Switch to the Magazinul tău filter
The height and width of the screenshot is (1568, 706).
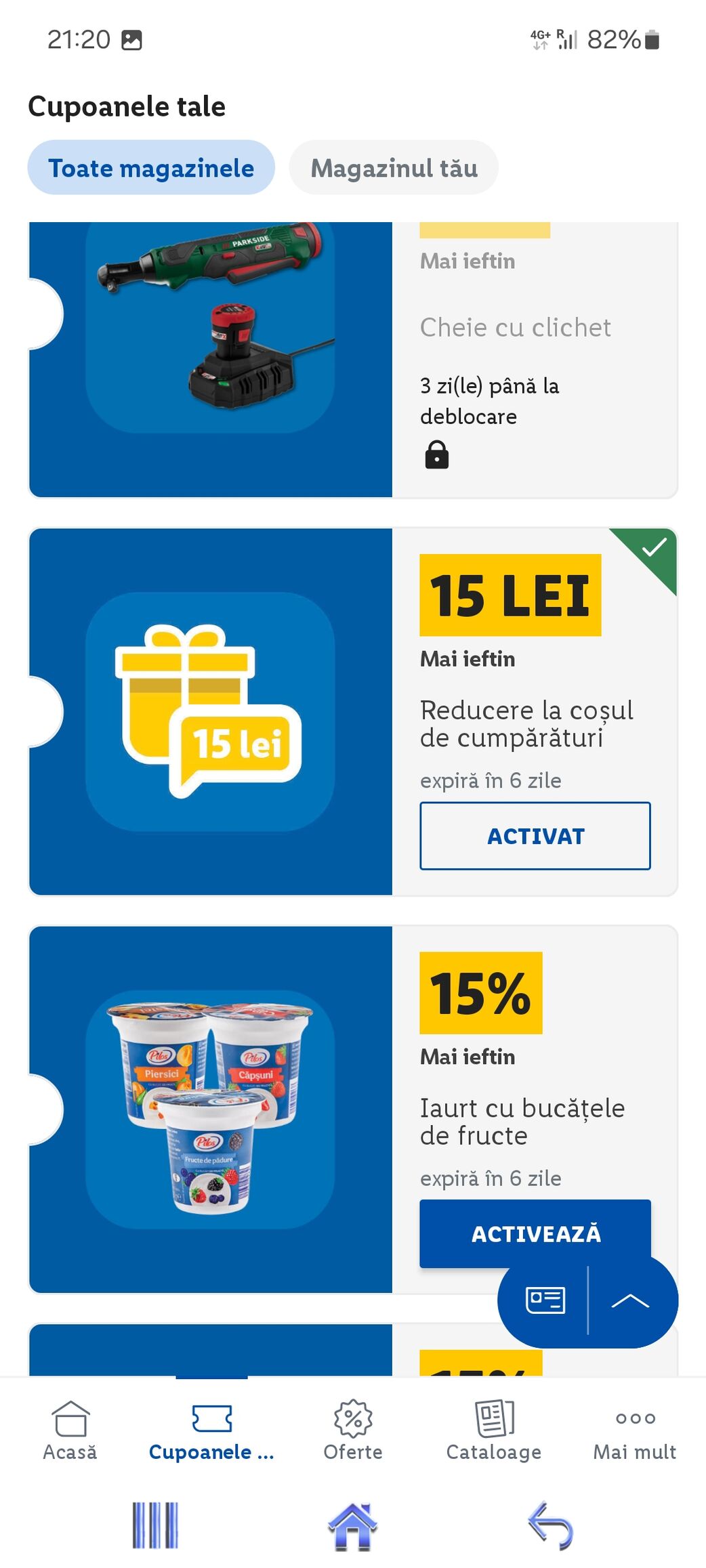pos(394,168)
